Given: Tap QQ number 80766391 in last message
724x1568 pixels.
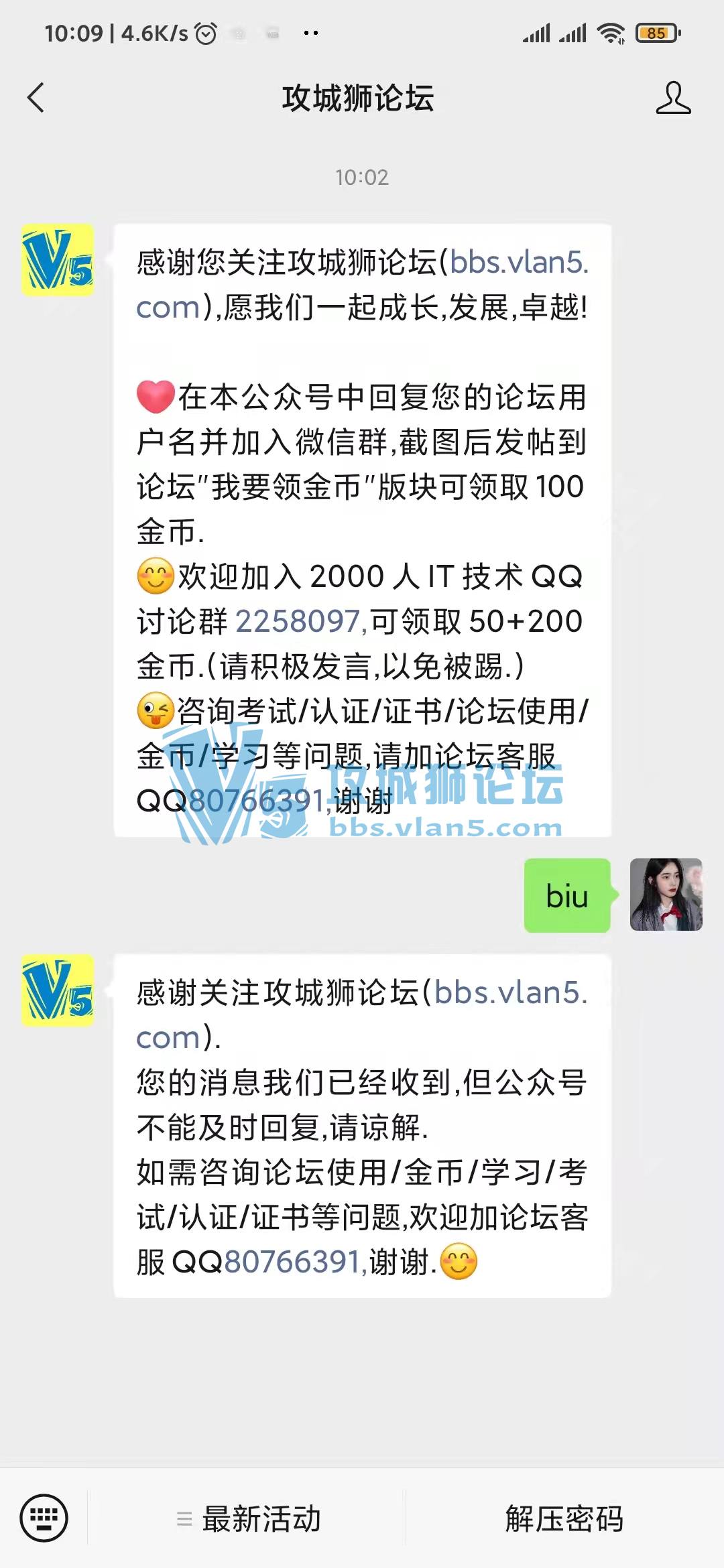Looking at the screenshot, I should point(293,1262).
